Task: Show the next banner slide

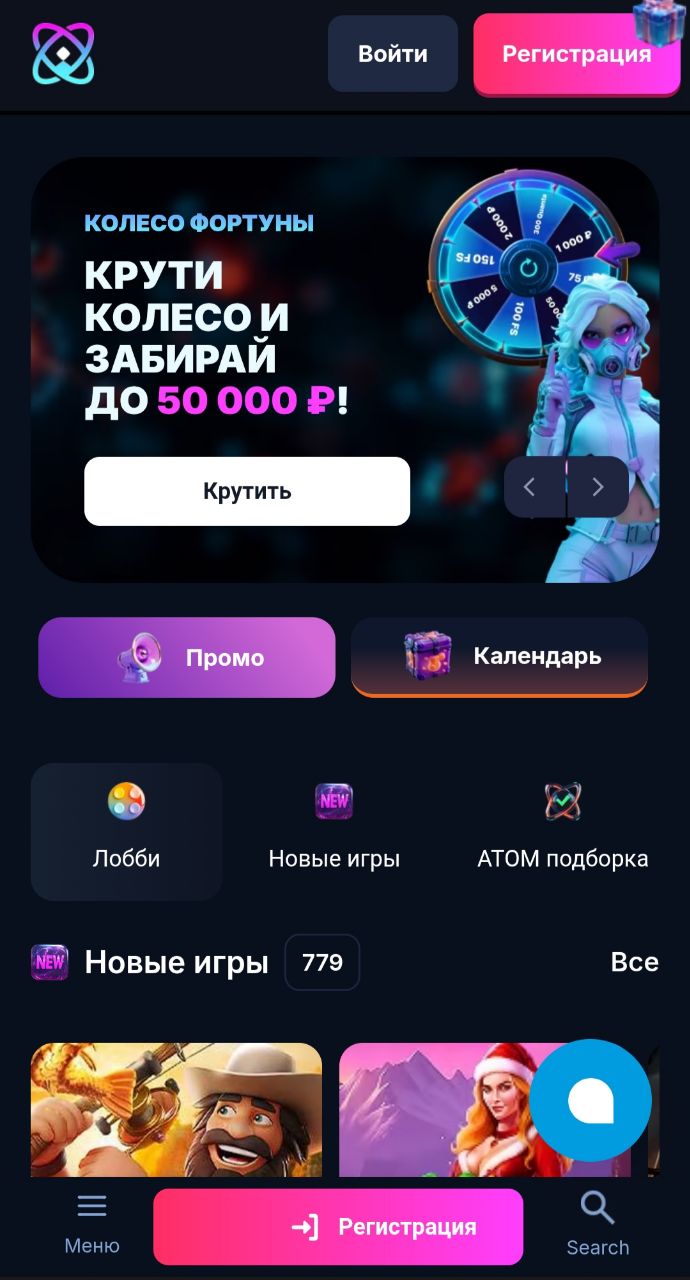Action: click(598, 487)
